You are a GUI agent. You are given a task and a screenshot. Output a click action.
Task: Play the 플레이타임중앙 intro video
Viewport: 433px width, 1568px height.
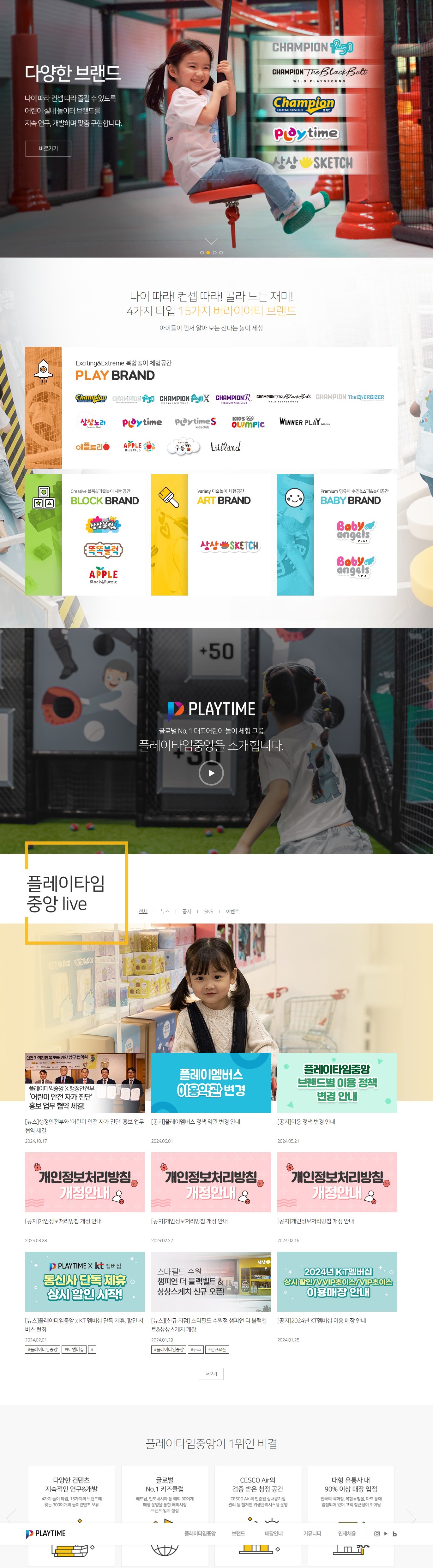pyautogui.click(x=211, y=773)
